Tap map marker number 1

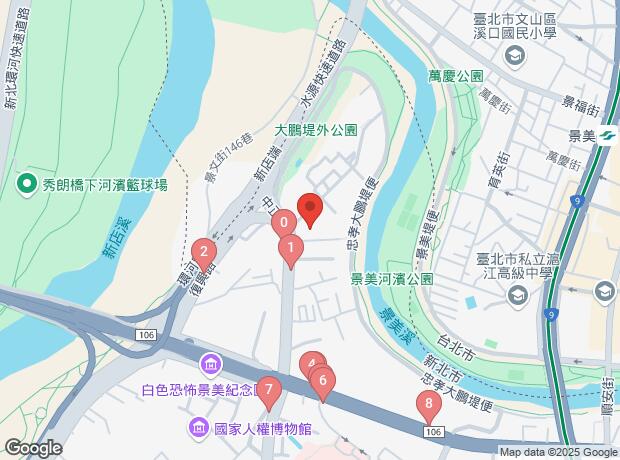point(290,246)
